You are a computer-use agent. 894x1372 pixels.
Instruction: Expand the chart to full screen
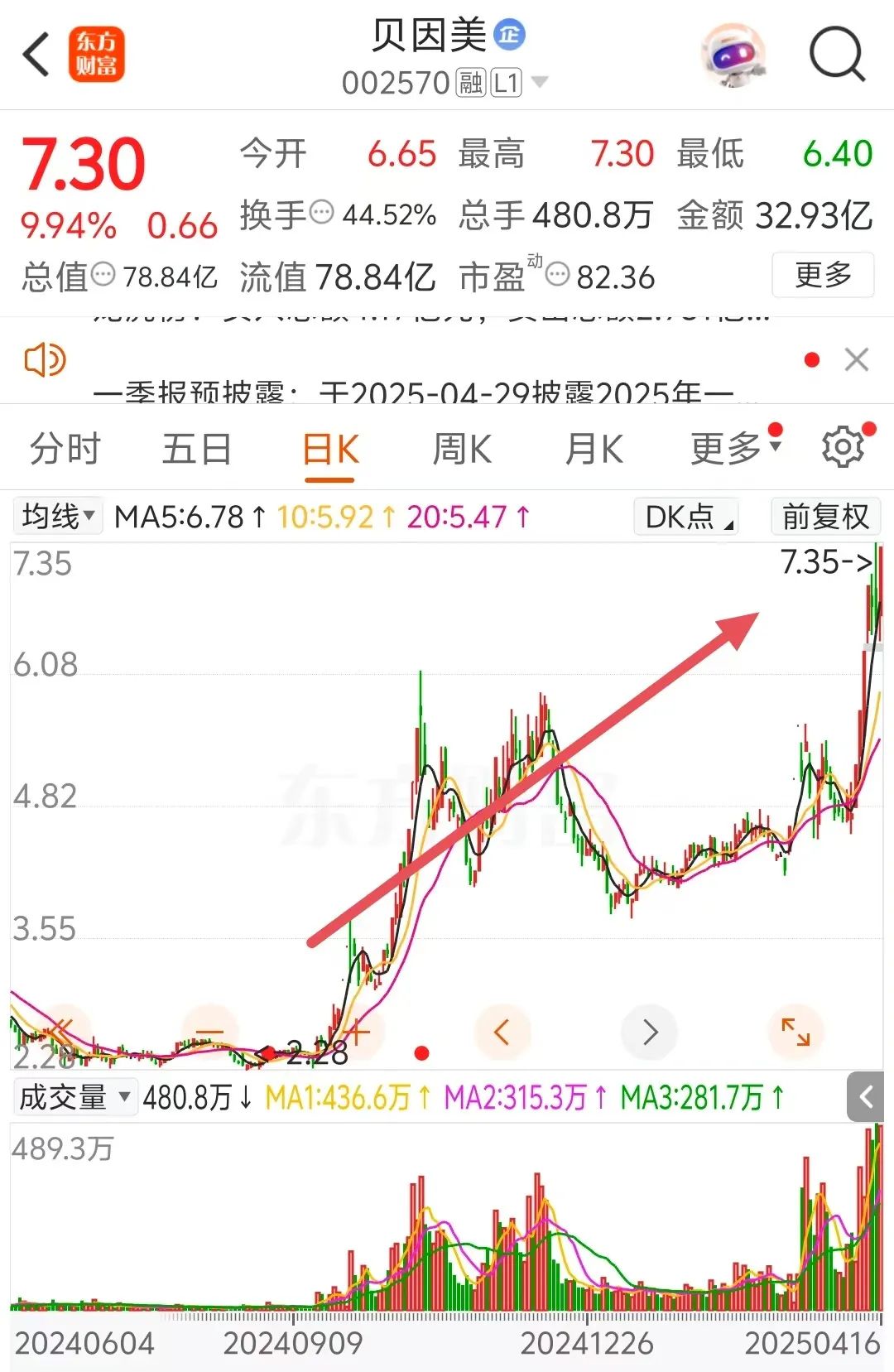795,1032
